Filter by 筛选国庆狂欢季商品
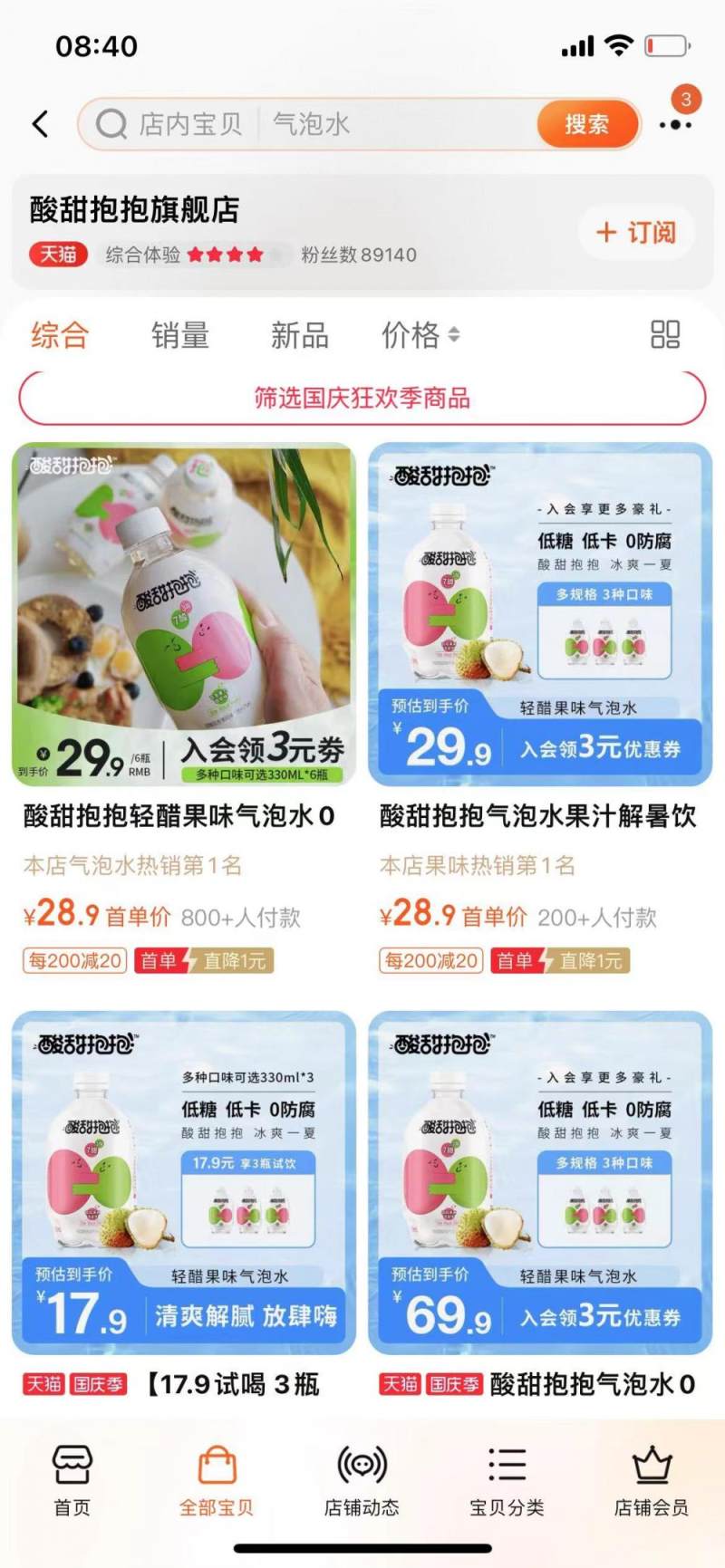This screenshot has width=725, height=1568. (362, 398)
